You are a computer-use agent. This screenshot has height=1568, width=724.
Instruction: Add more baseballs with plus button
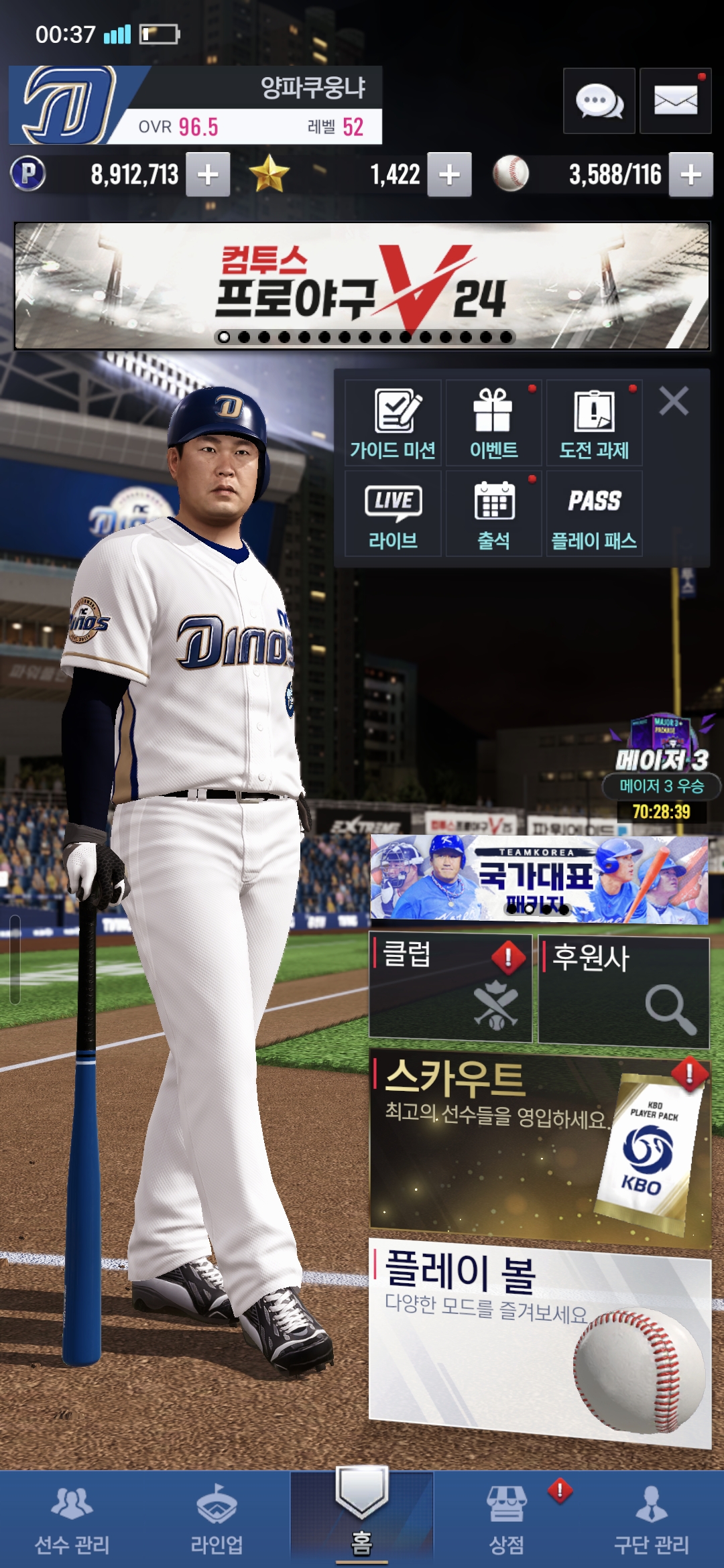(690, 175)
